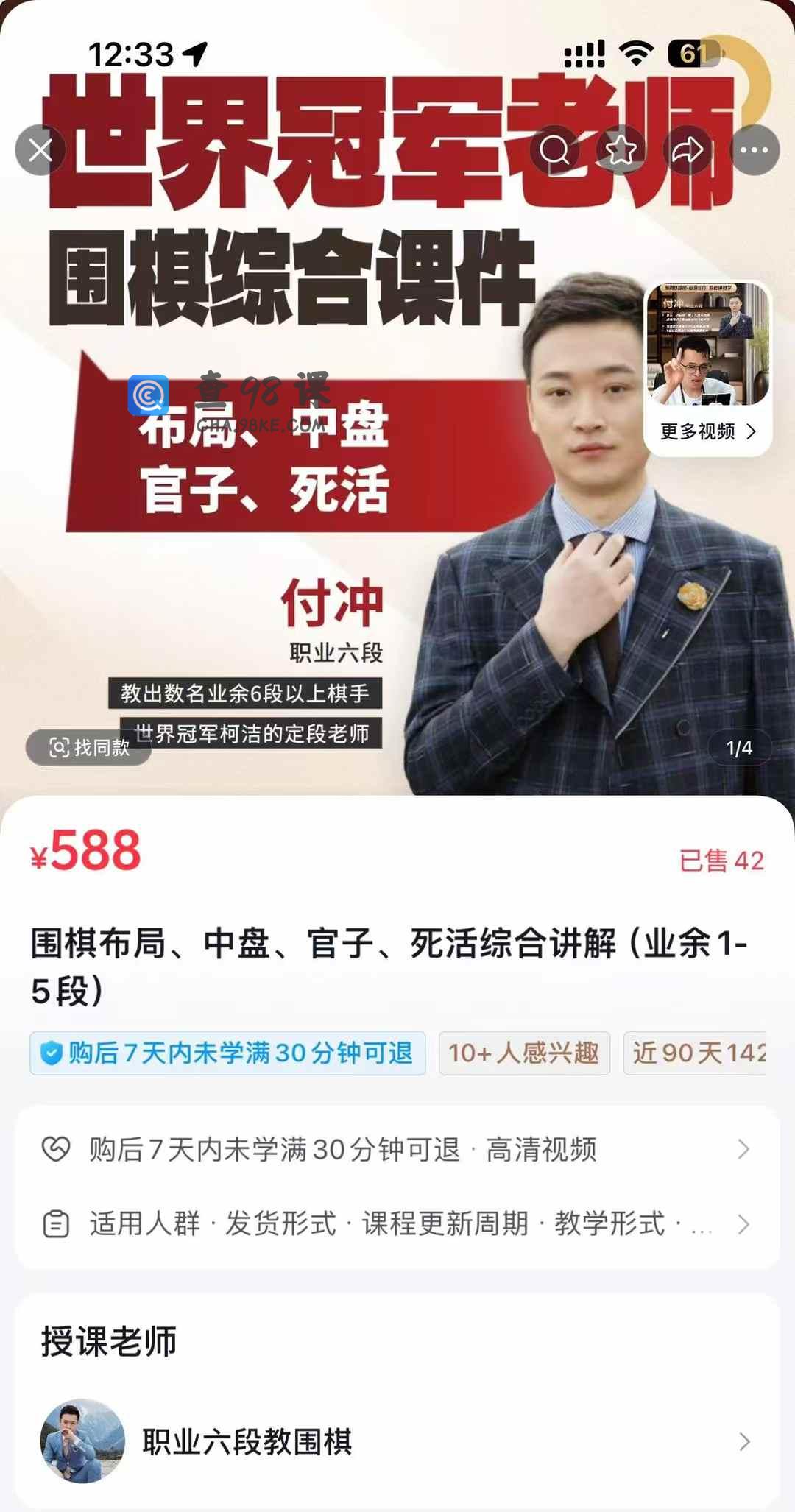Open the 更多视频 video card

click(707, 368)
